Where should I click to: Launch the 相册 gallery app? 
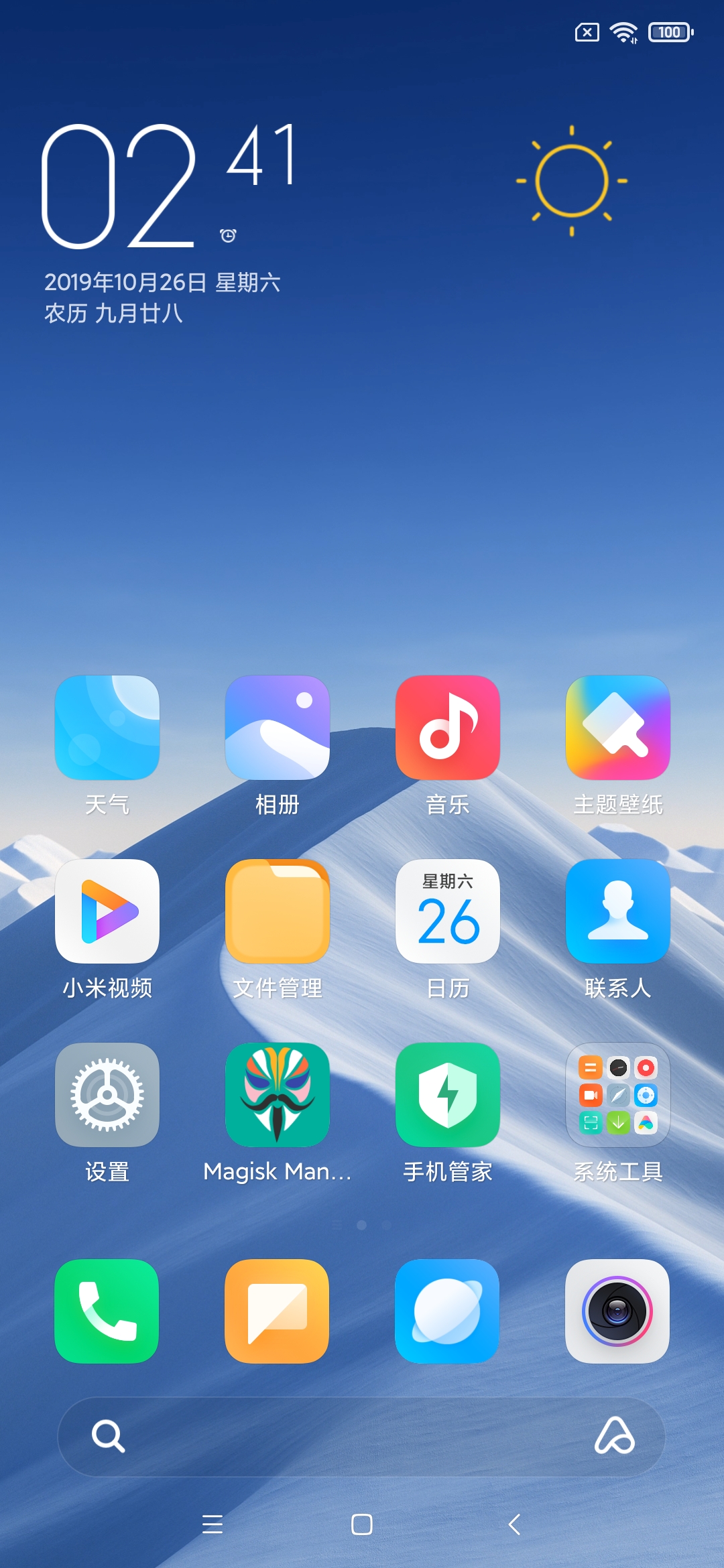(278, 728)
